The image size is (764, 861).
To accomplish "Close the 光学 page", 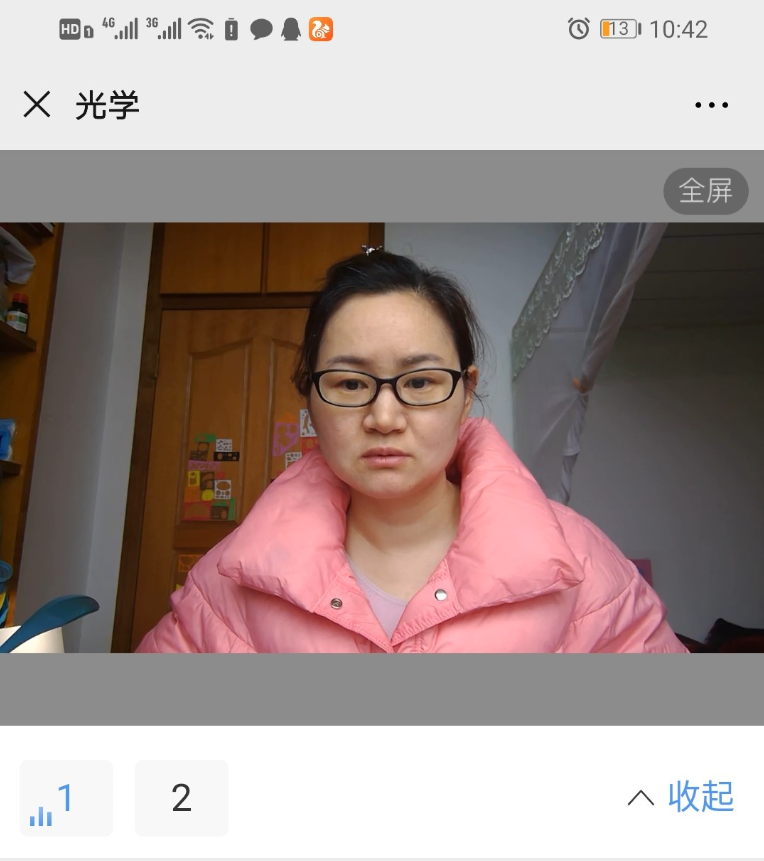I will pyautogui.click(x=37, y=104).
